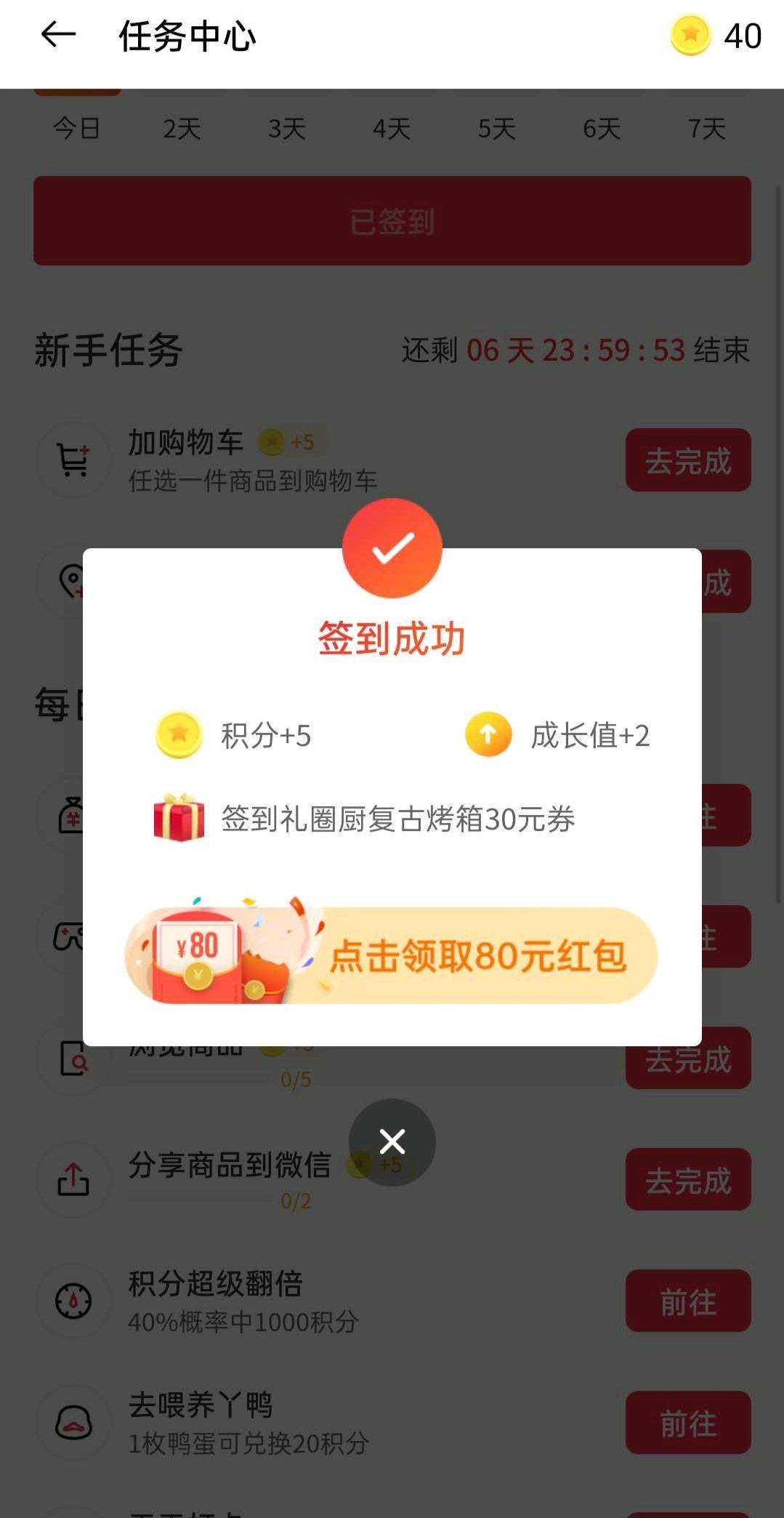Tap the 点击领取80元红包 banner
The image size is (784, 1518).
(x=392, y=955)
